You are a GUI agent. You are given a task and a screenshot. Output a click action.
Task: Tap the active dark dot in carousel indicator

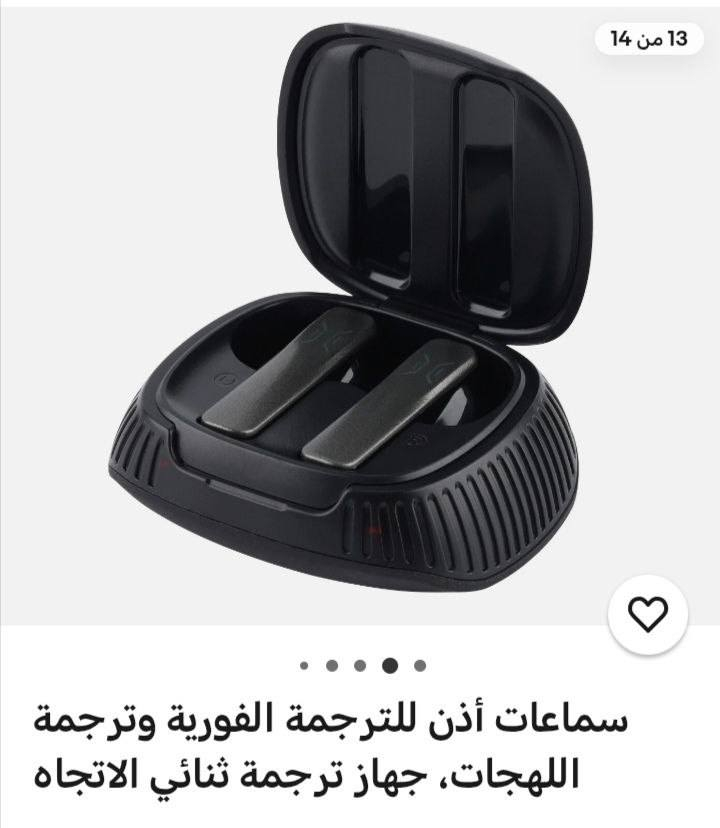389,664
